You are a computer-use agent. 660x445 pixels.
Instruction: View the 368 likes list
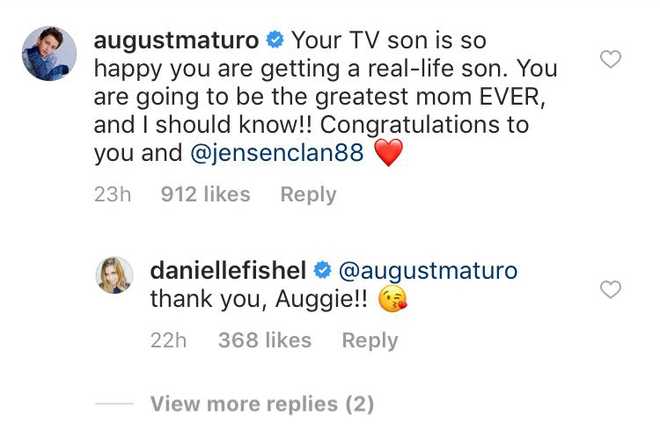(264, 340)
